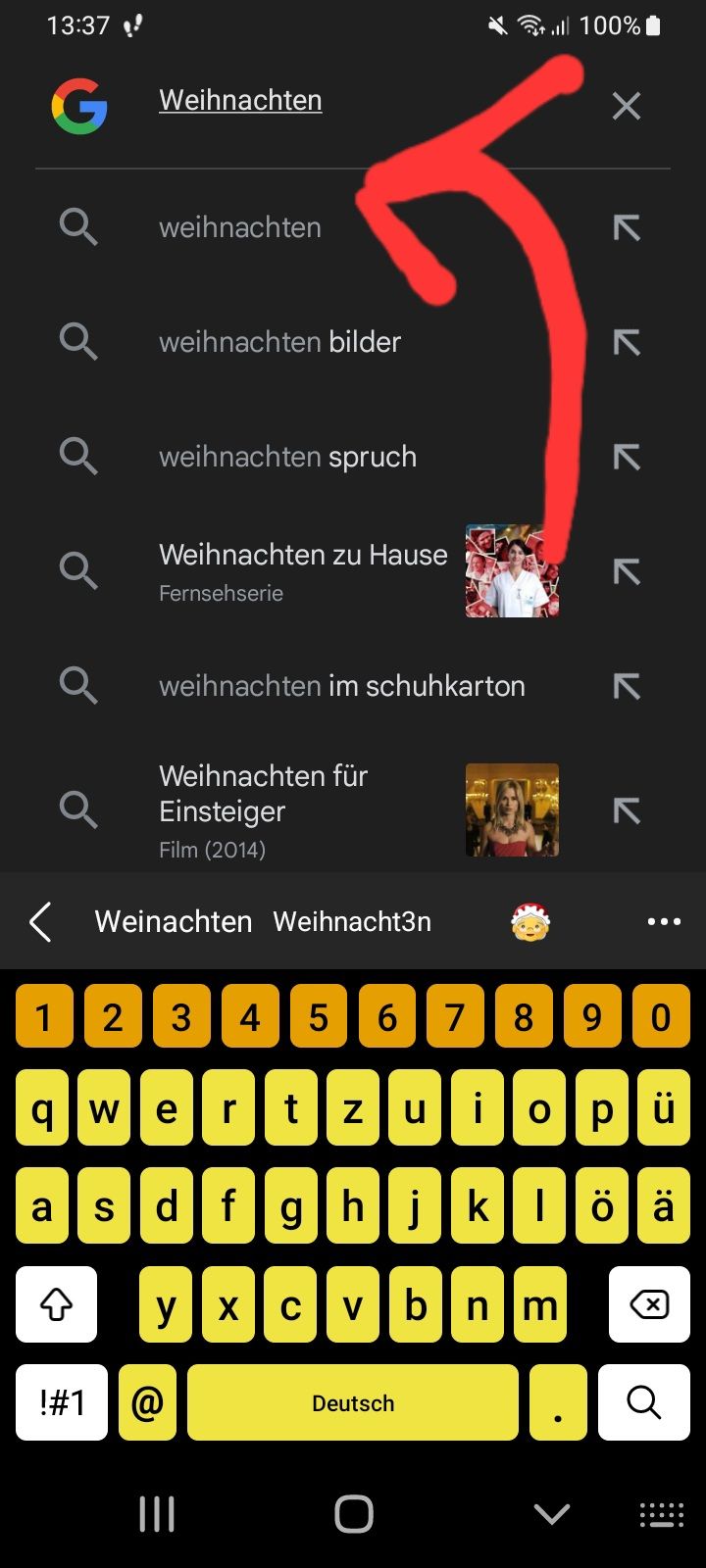Select the suggestion "weihnachten spruch"
The image size is (706, 1568).
point(287,457)
